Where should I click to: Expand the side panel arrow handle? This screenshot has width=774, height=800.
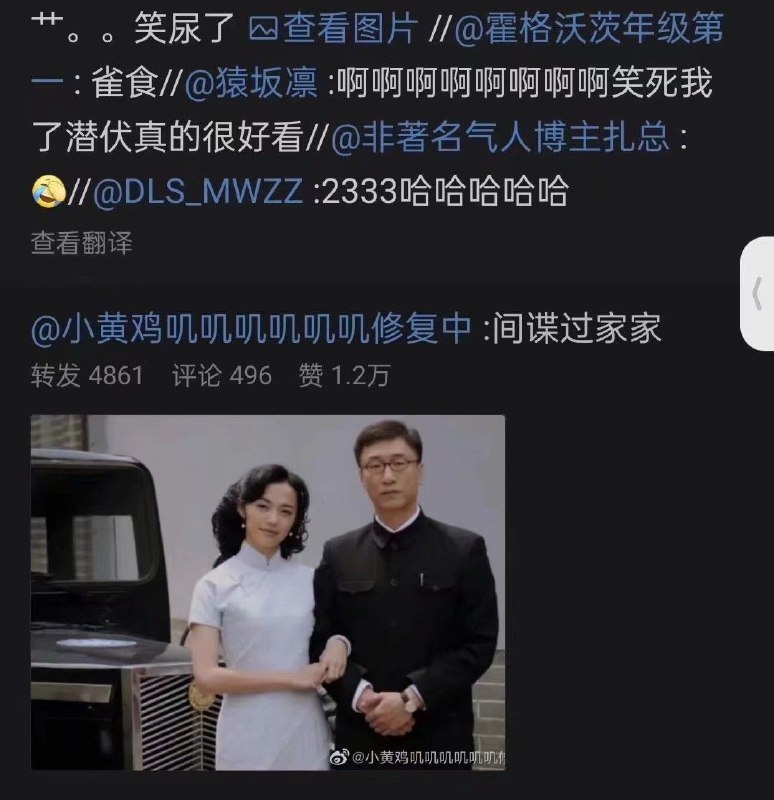[x=757, y=294]
